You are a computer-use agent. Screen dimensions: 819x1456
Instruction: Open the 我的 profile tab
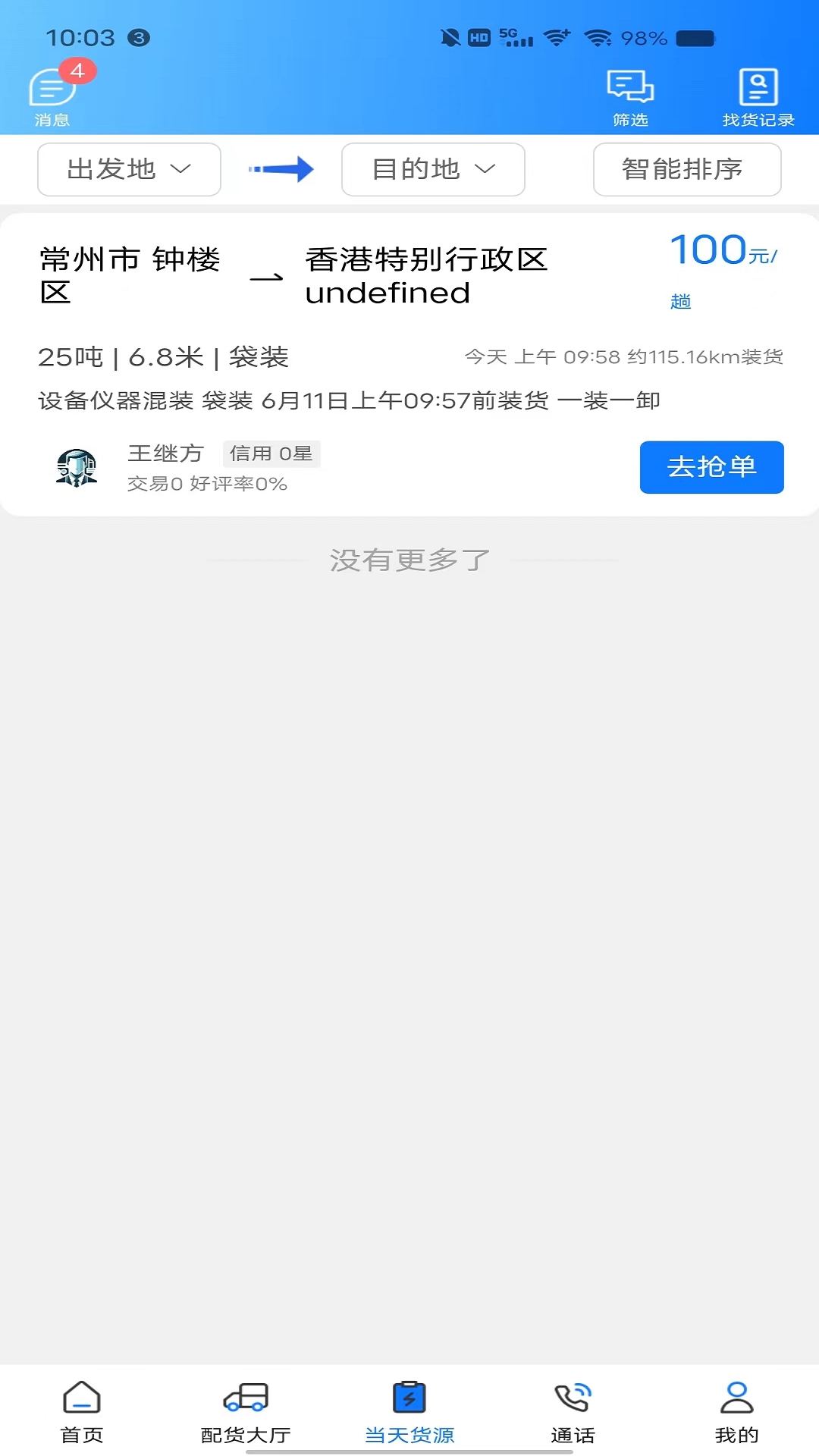pyautogui.click(x=736, y=1412)
